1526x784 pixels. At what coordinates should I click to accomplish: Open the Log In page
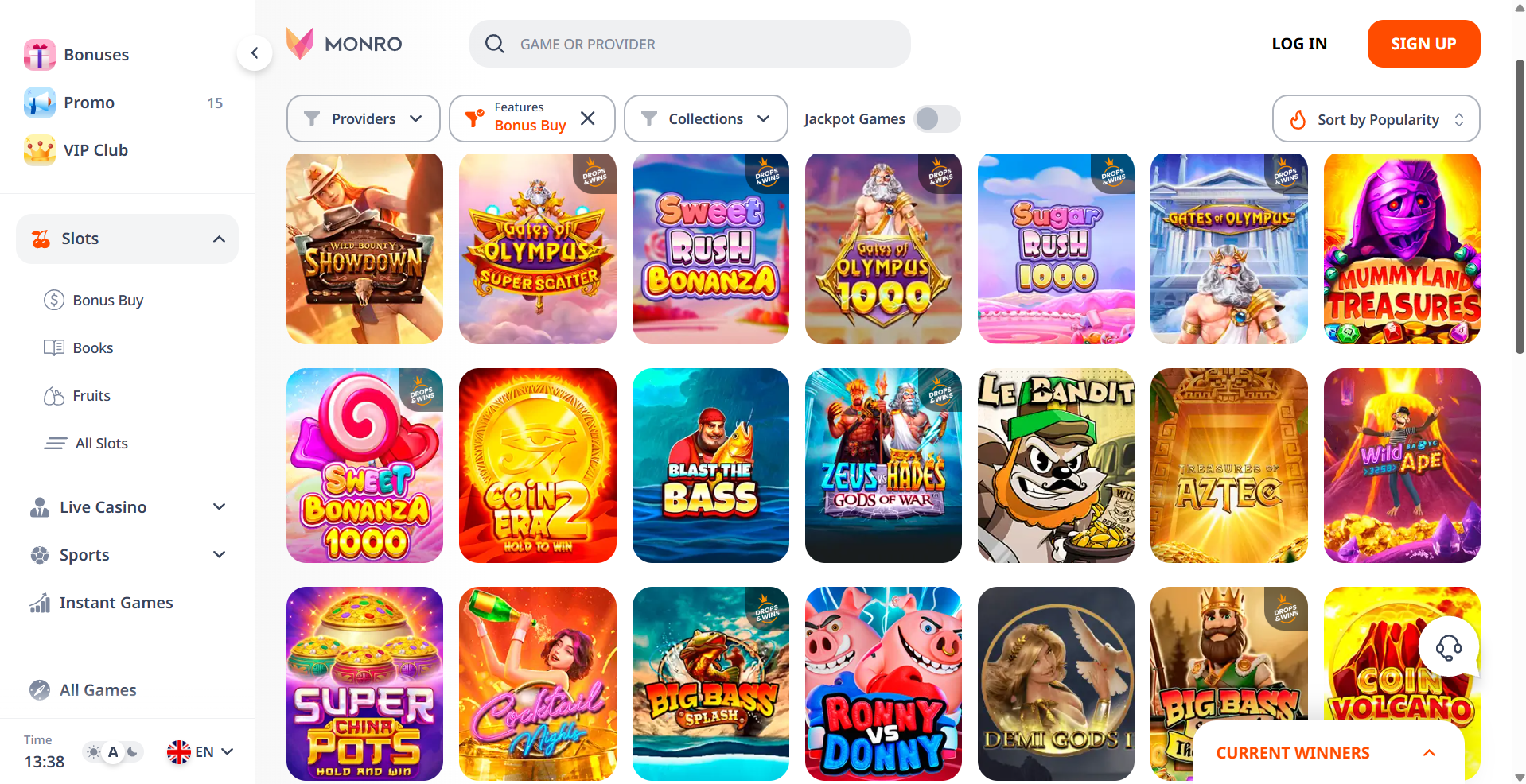click(x=1298, y=44)
